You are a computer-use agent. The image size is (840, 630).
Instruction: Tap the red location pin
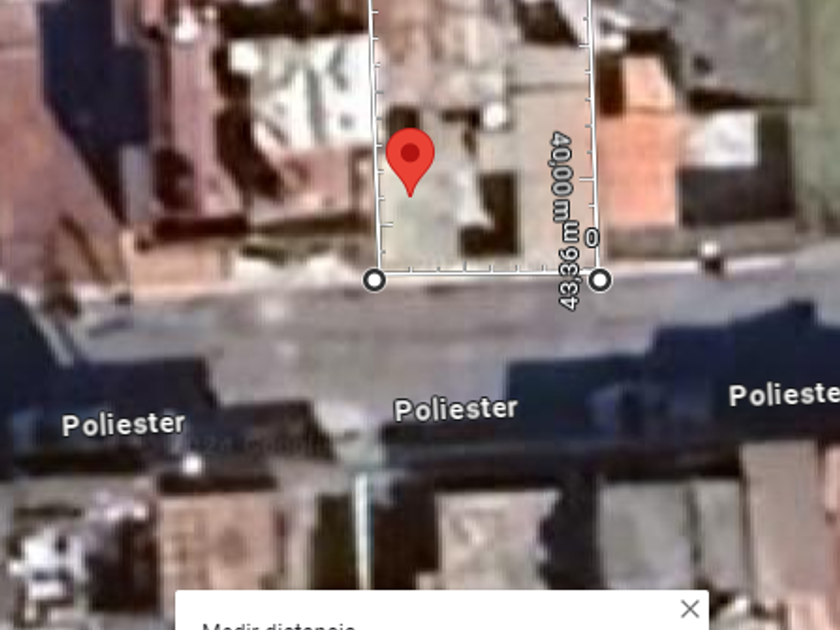410,156
